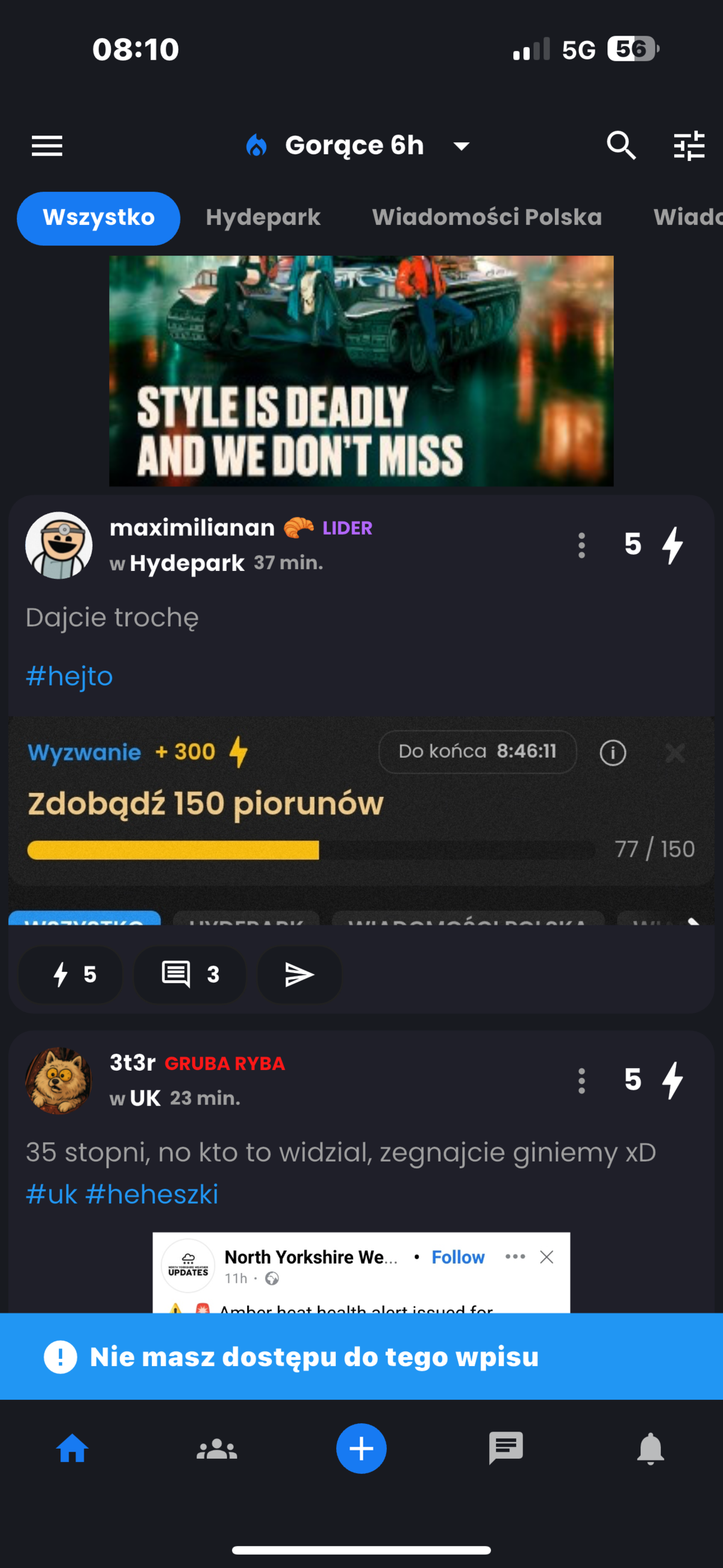Switch to the Hydepark tab
The height and width of the screenshot is (1568, 723).
click(263, 218)
